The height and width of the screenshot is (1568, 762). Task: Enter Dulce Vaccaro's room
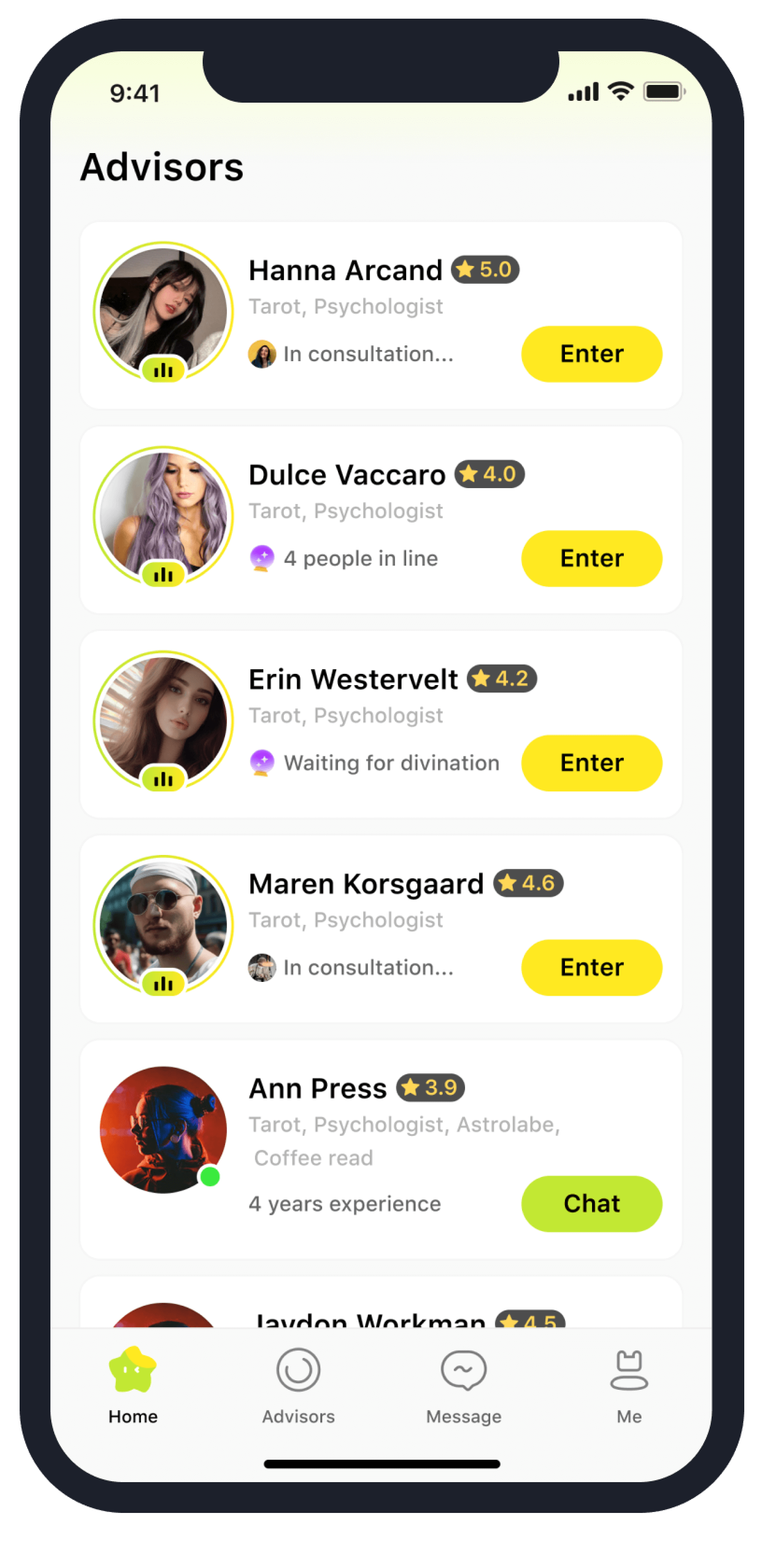tap(591, 559)
